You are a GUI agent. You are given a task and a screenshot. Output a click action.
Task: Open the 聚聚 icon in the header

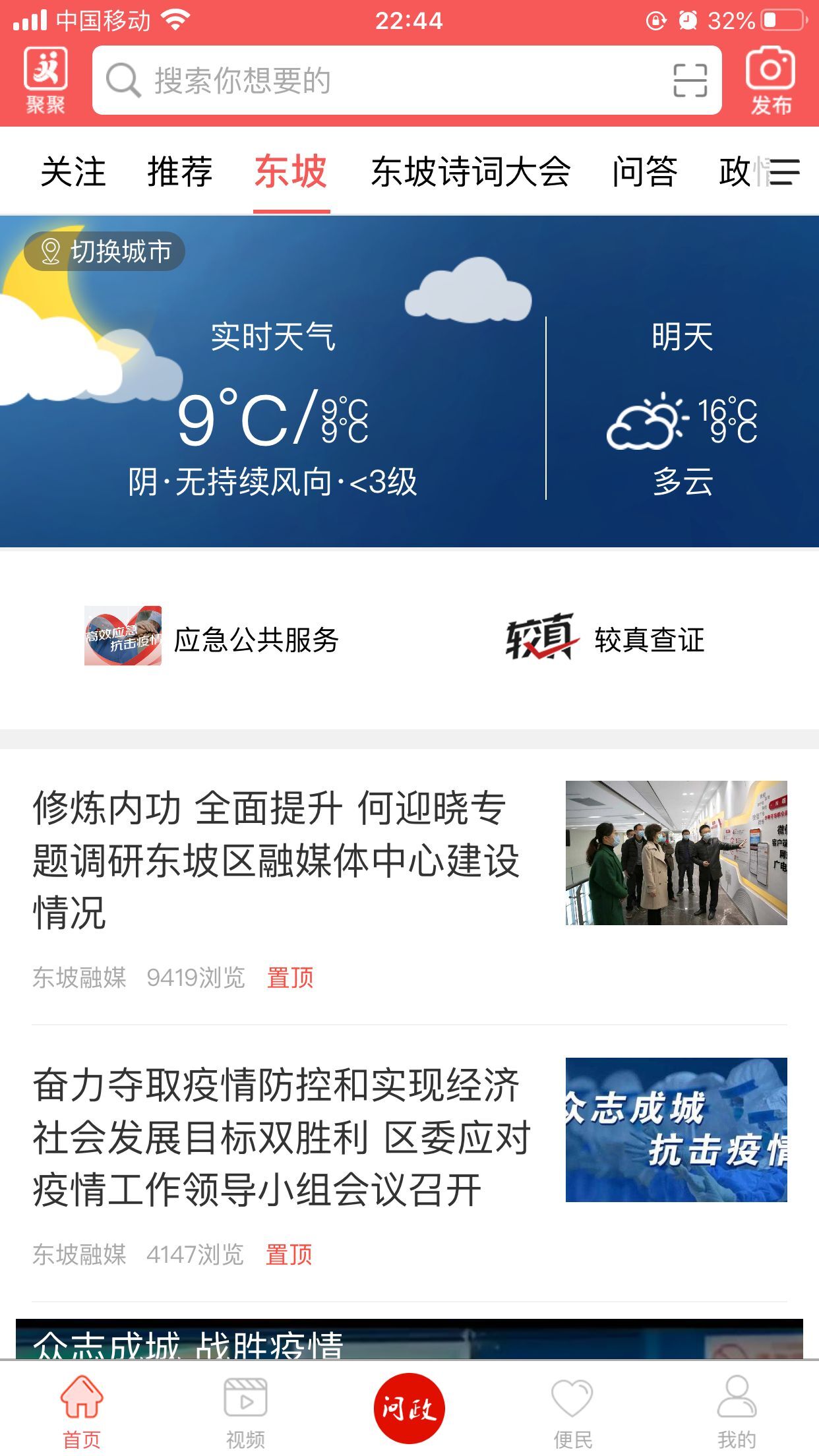(x=45, y=80)
